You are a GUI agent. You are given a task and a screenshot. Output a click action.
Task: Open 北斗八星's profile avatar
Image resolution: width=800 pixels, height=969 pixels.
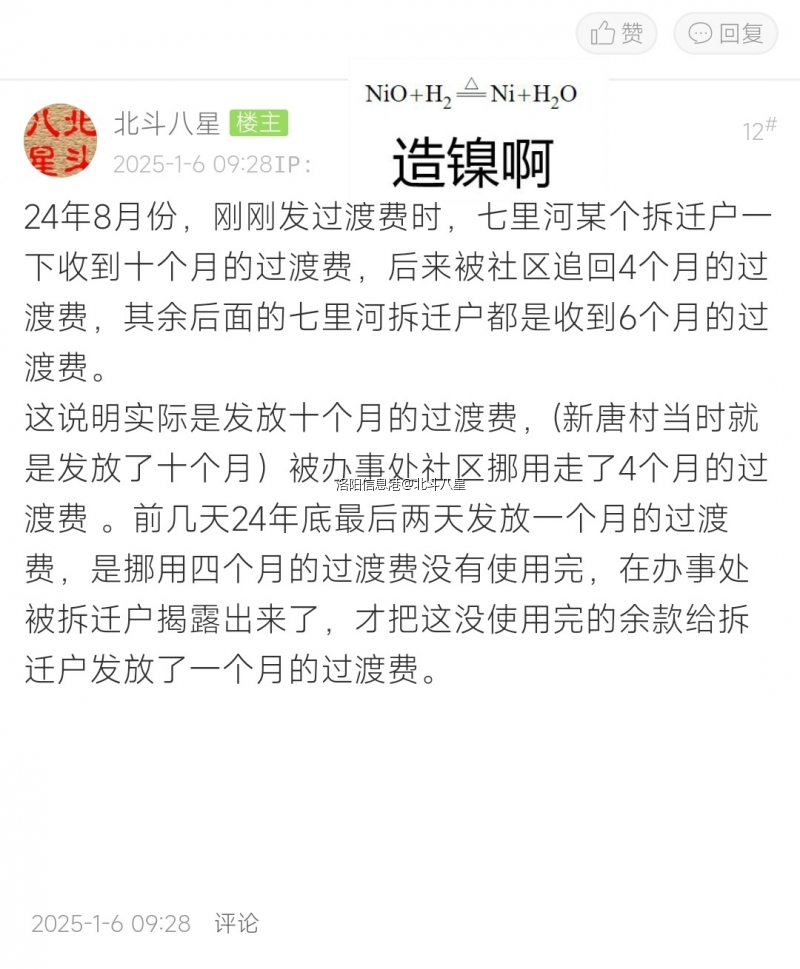[61, 139]
